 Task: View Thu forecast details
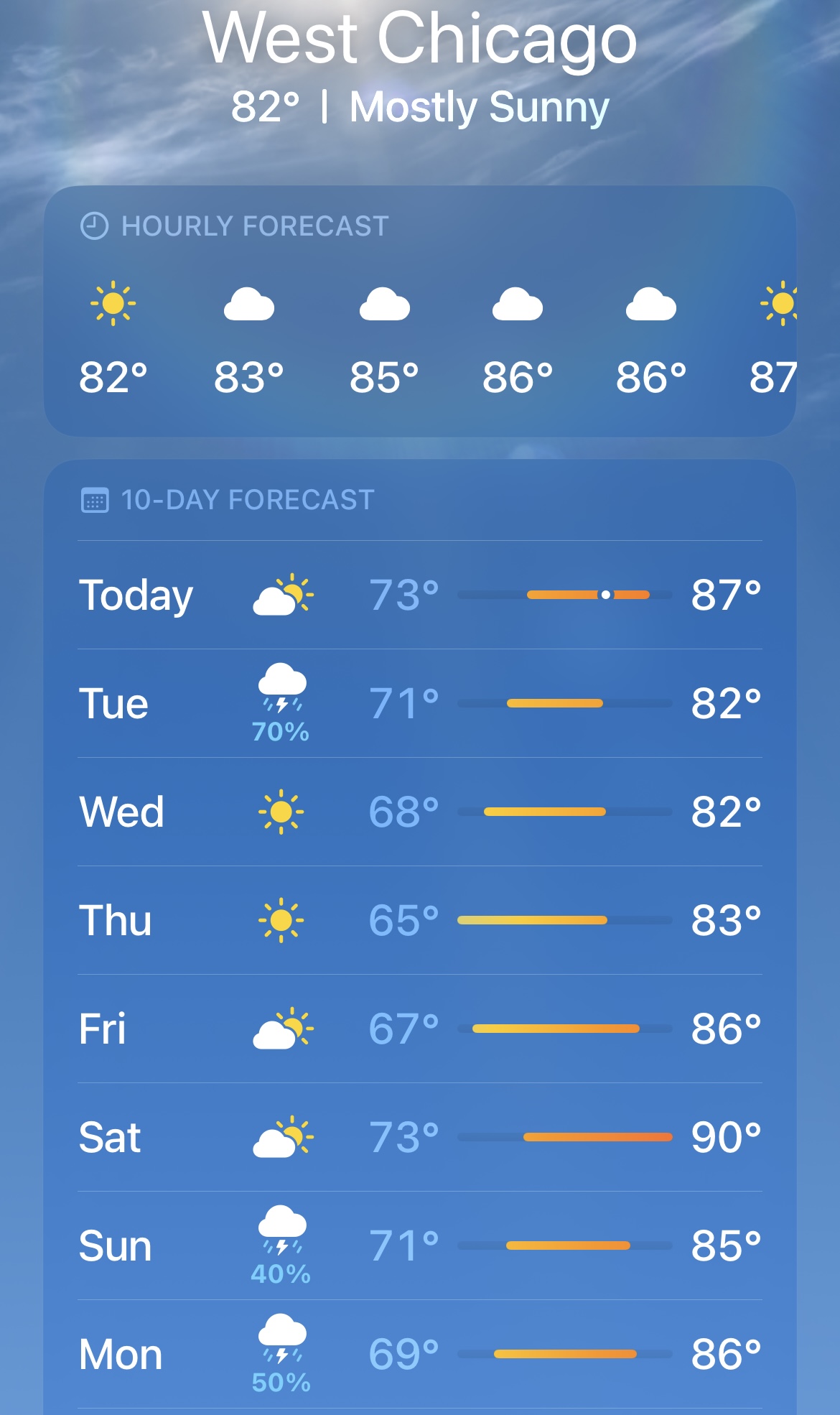pos(419,920)
